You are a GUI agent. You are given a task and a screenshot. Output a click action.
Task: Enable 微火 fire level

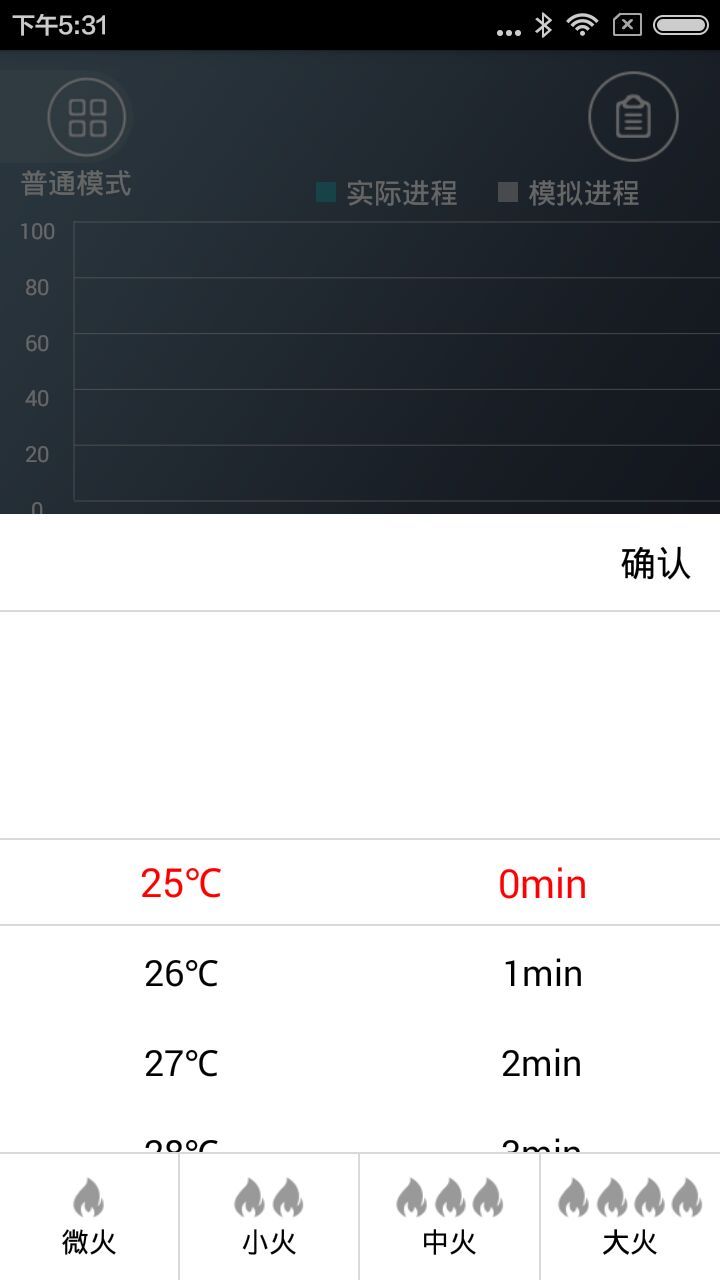88,1215
